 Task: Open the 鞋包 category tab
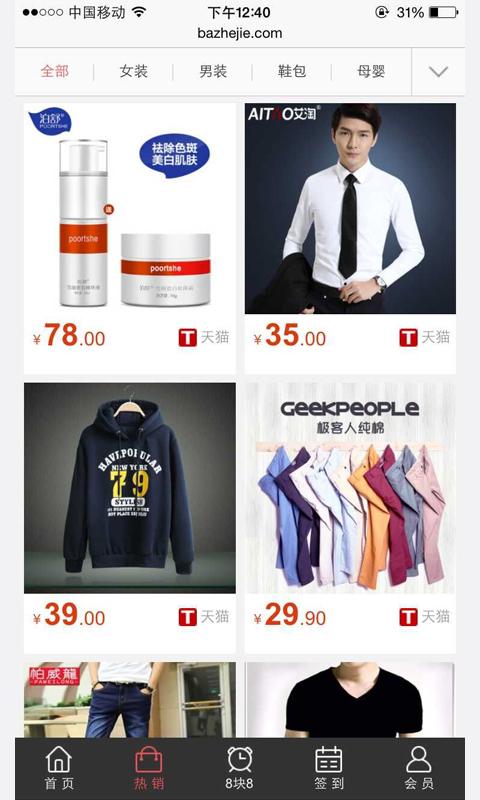pyautogui.click(x=292, y=71)
